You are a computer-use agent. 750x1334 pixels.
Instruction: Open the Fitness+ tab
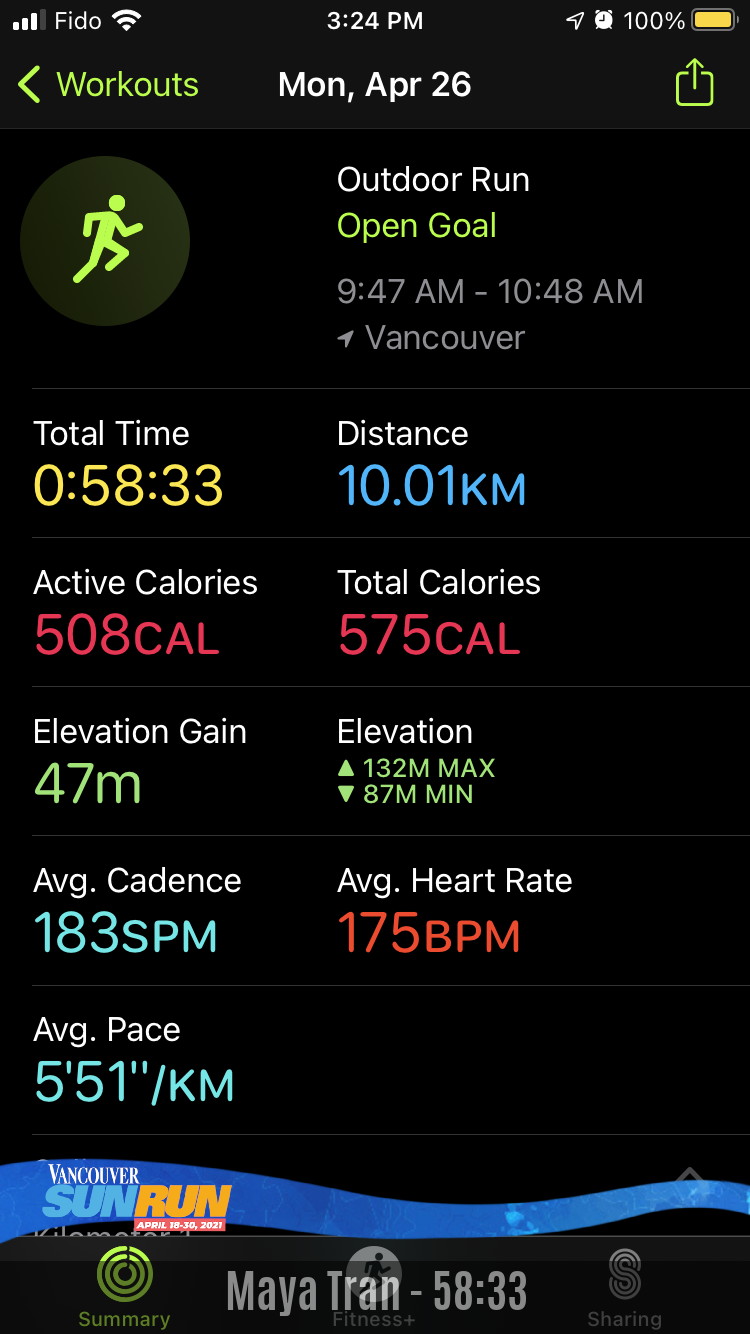coord(374,1289)
